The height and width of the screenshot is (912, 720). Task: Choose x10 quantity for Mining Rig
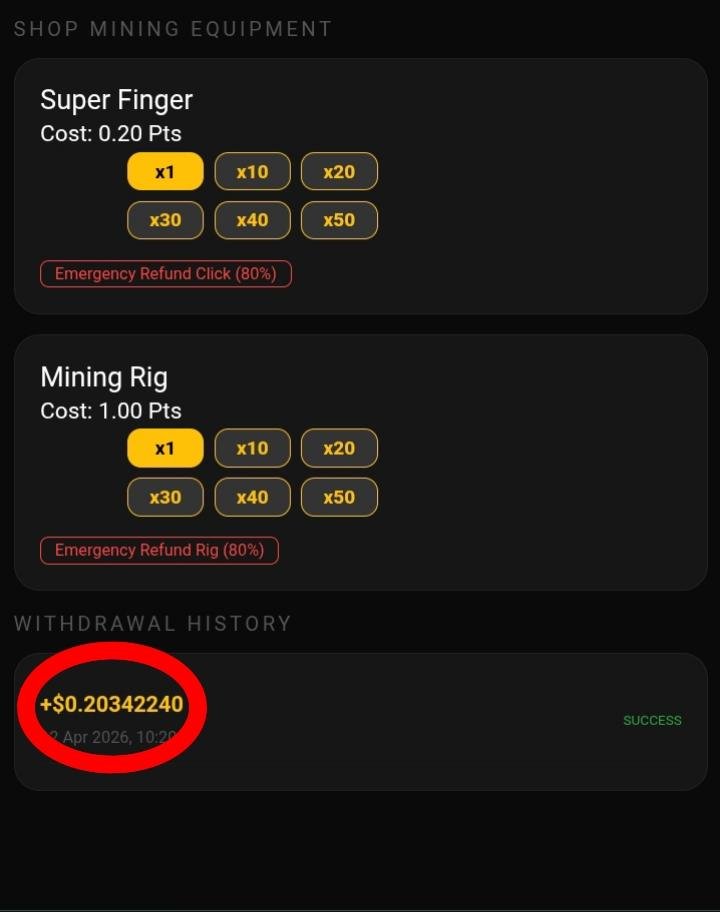[252, 448]
